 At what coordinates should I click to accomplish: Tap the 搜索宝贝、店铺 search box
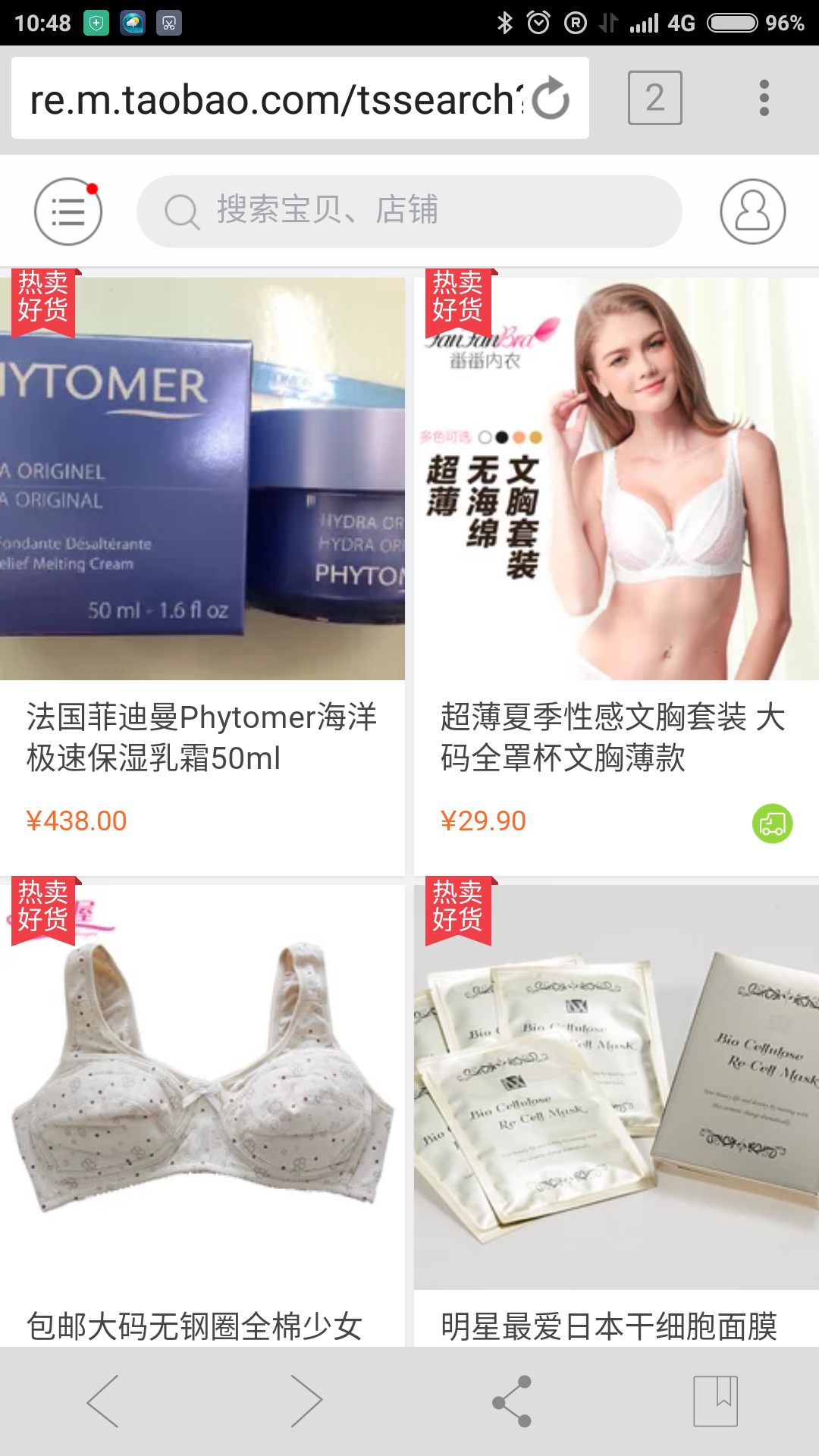pyautogui.click(x=409, y=211)
